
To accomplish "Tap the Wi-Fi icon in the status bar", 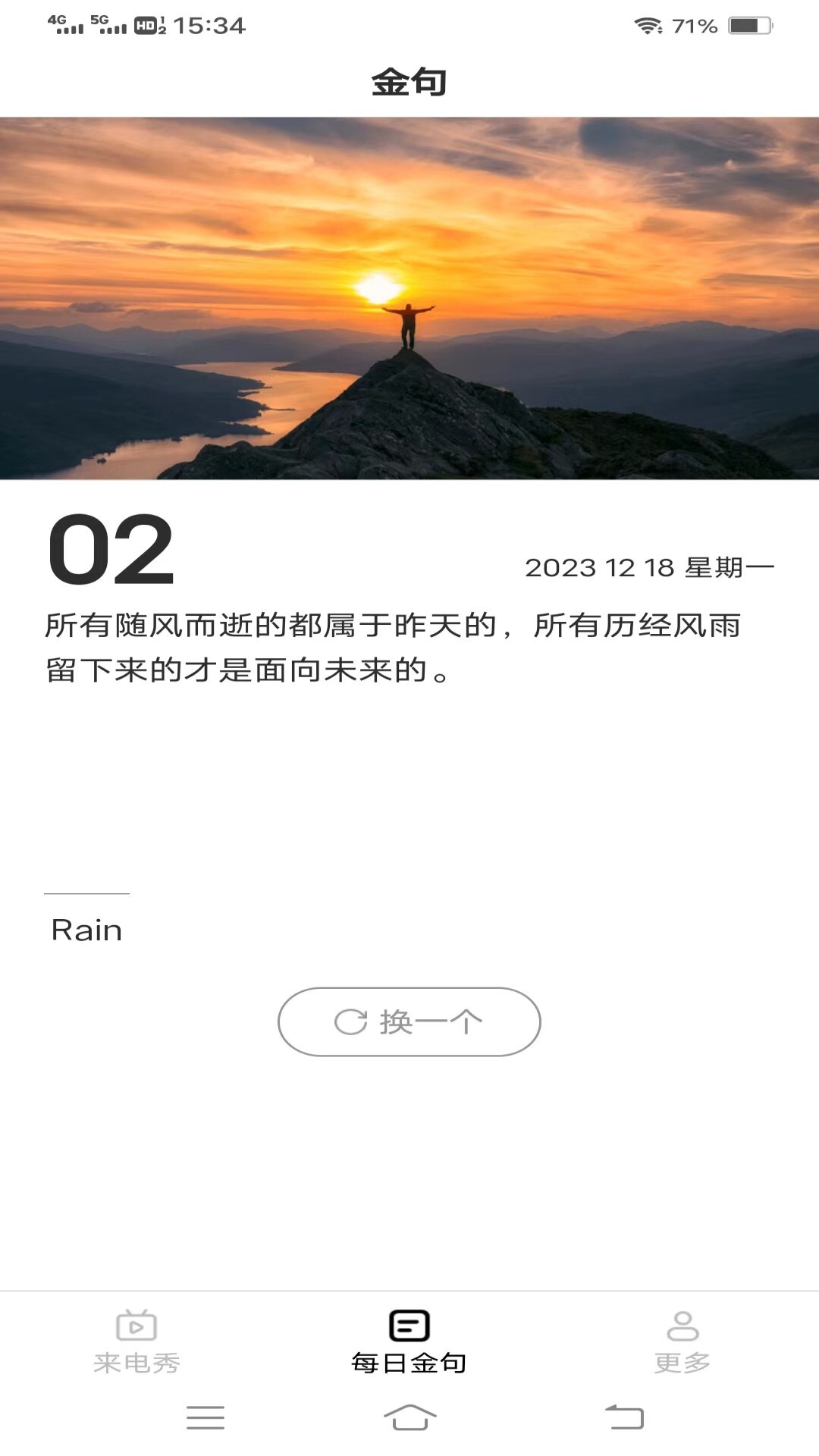I will [x=645, y=25].
